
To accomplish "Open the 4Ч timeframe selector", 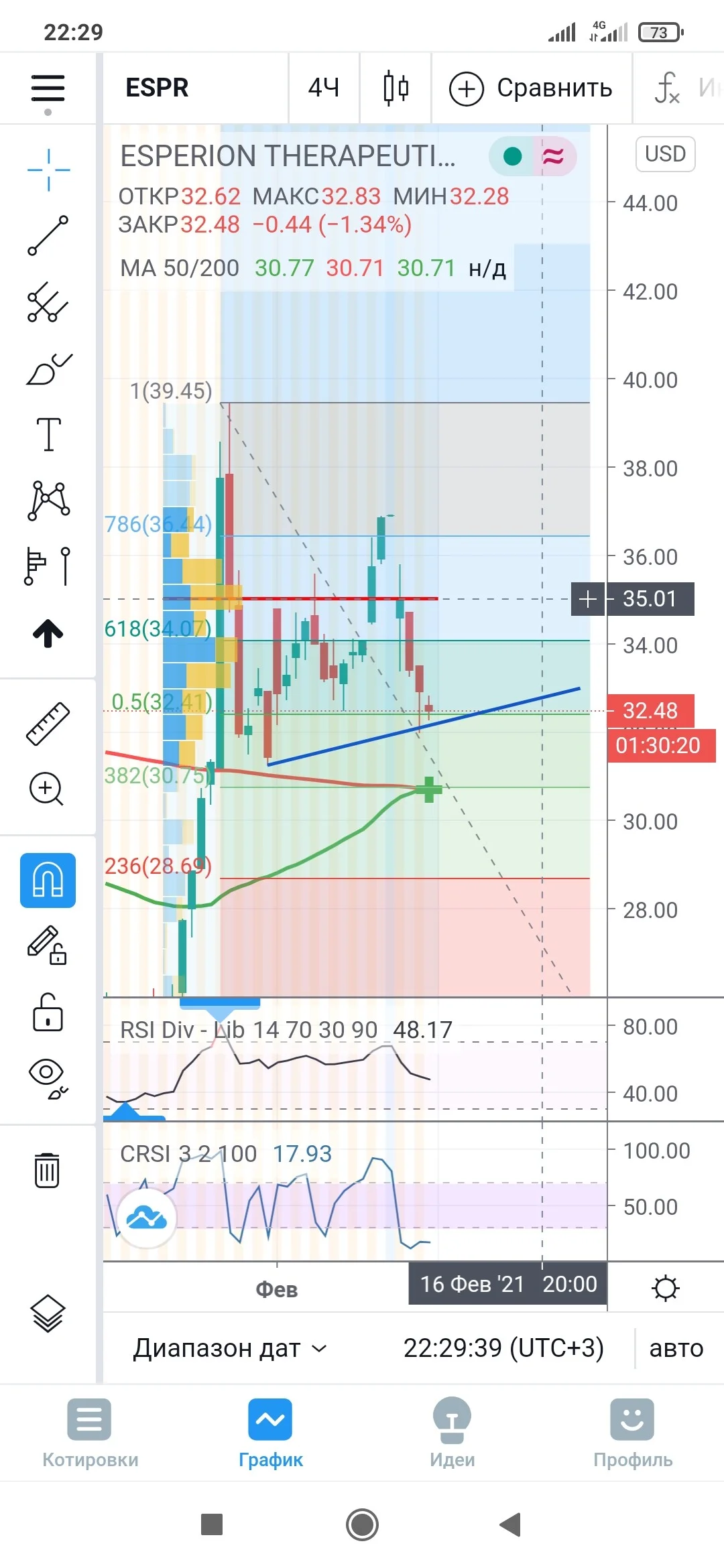I will (x=324, y=88).
